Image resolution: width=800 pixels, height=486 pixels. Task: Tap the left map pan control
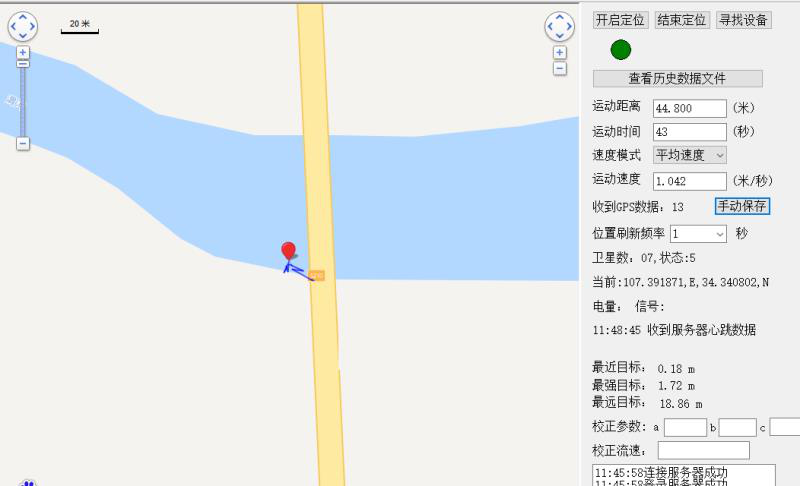click(x=22, y=27)
